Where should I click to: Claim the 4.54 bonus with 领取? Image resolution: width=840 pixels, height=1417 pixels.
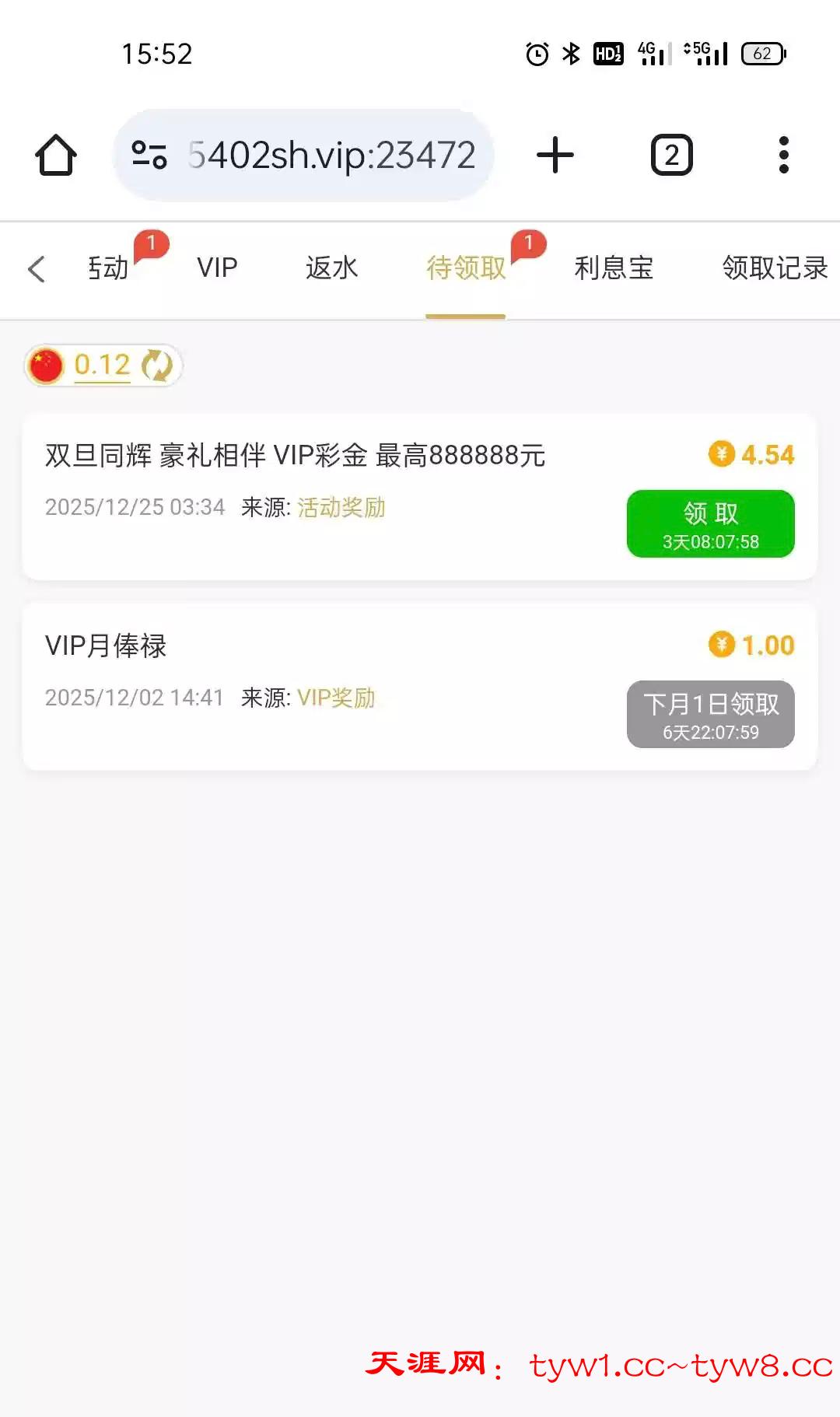pyautogui.click(x=710, y=523)
